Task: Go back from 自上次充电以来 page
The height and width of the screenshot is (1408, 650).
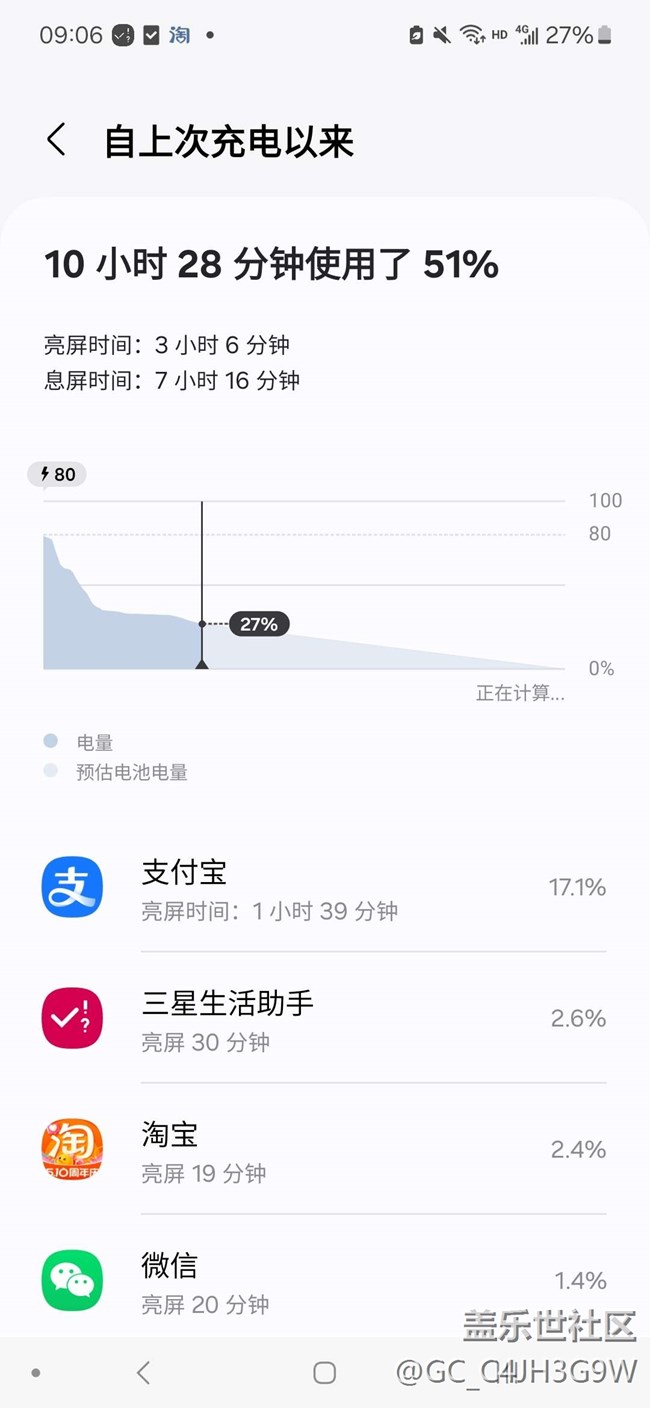Action: tap(56, 141)
